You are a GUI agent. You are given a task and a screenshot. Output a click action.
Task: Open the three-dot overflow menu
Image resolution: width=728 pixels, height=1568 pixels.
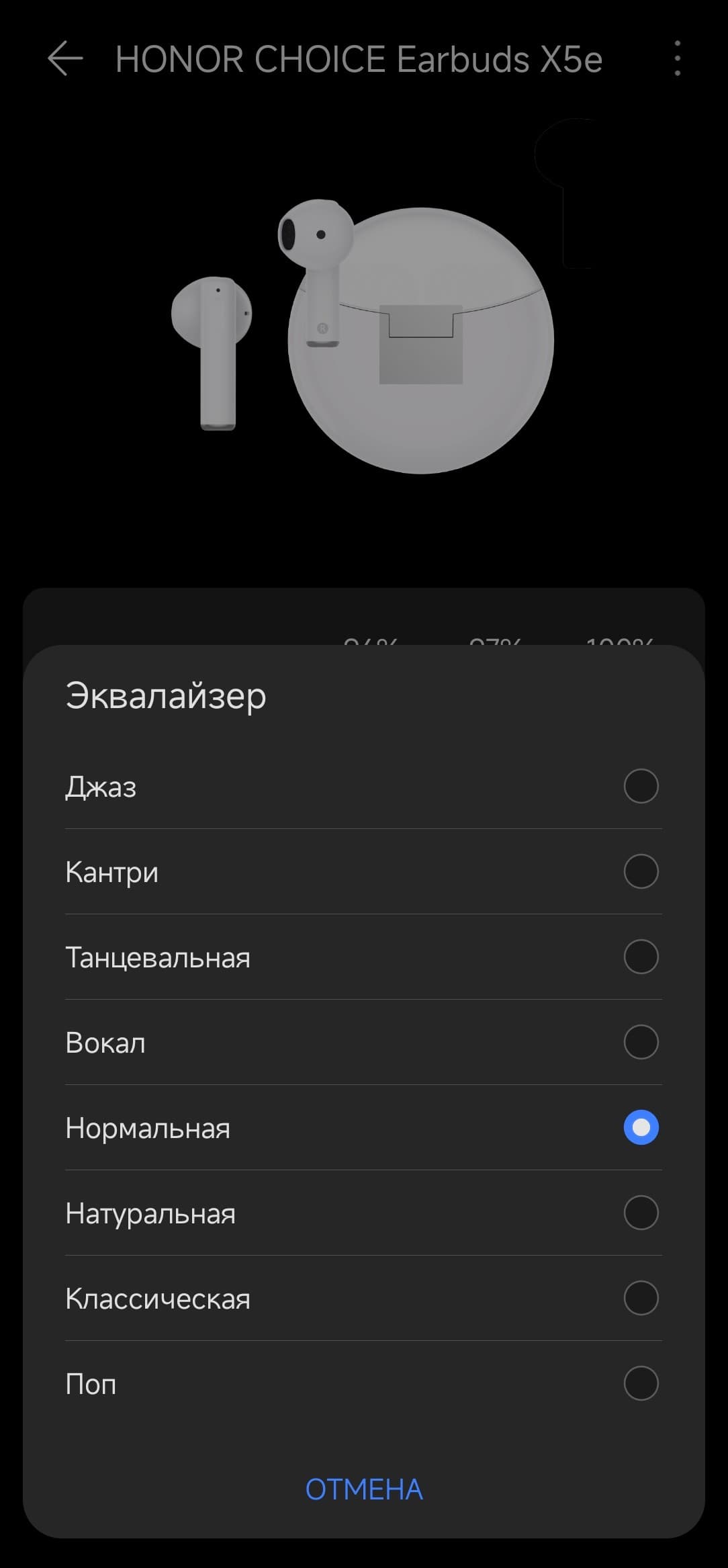click(677, 58)
